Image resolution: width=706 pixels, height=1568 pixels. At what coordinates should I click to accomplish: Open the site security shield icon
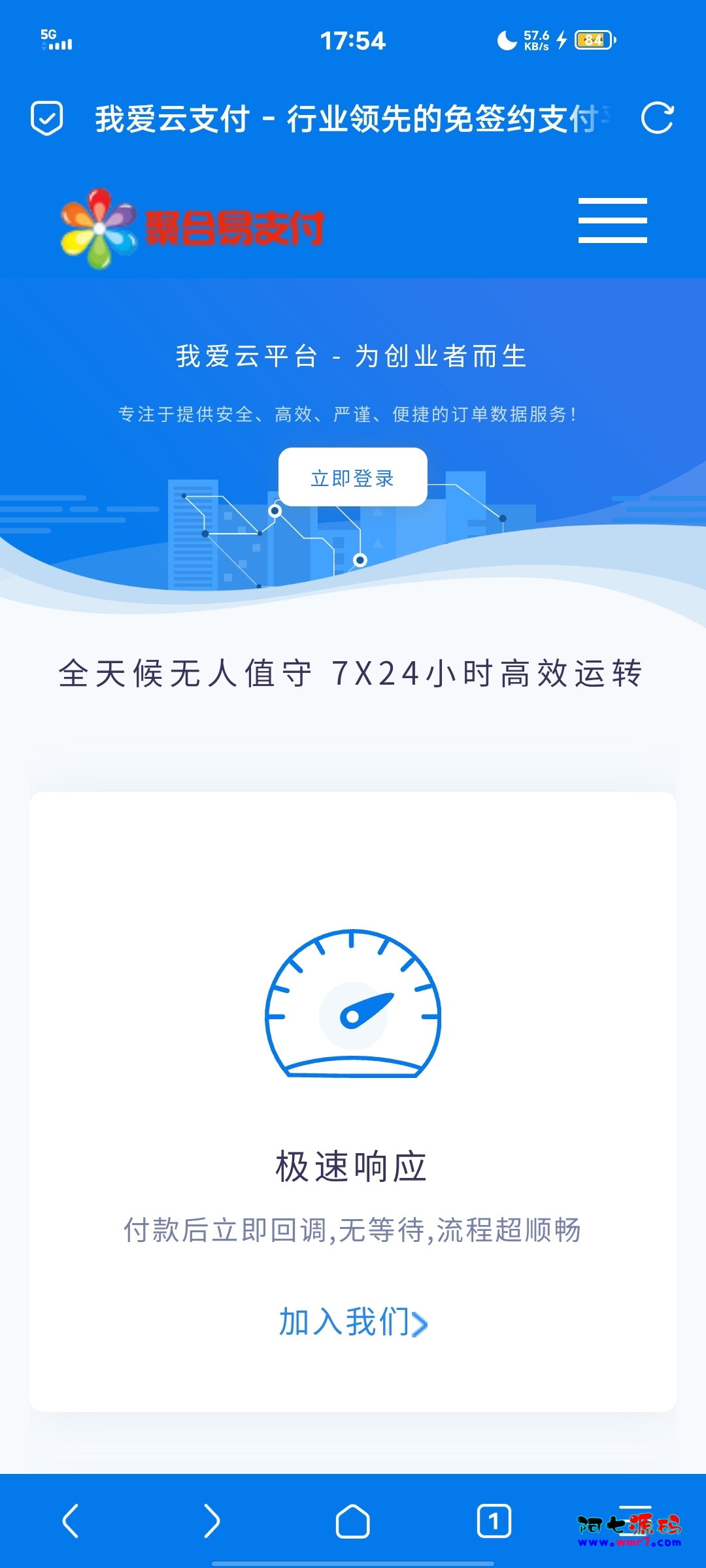[x=47, y=118]
